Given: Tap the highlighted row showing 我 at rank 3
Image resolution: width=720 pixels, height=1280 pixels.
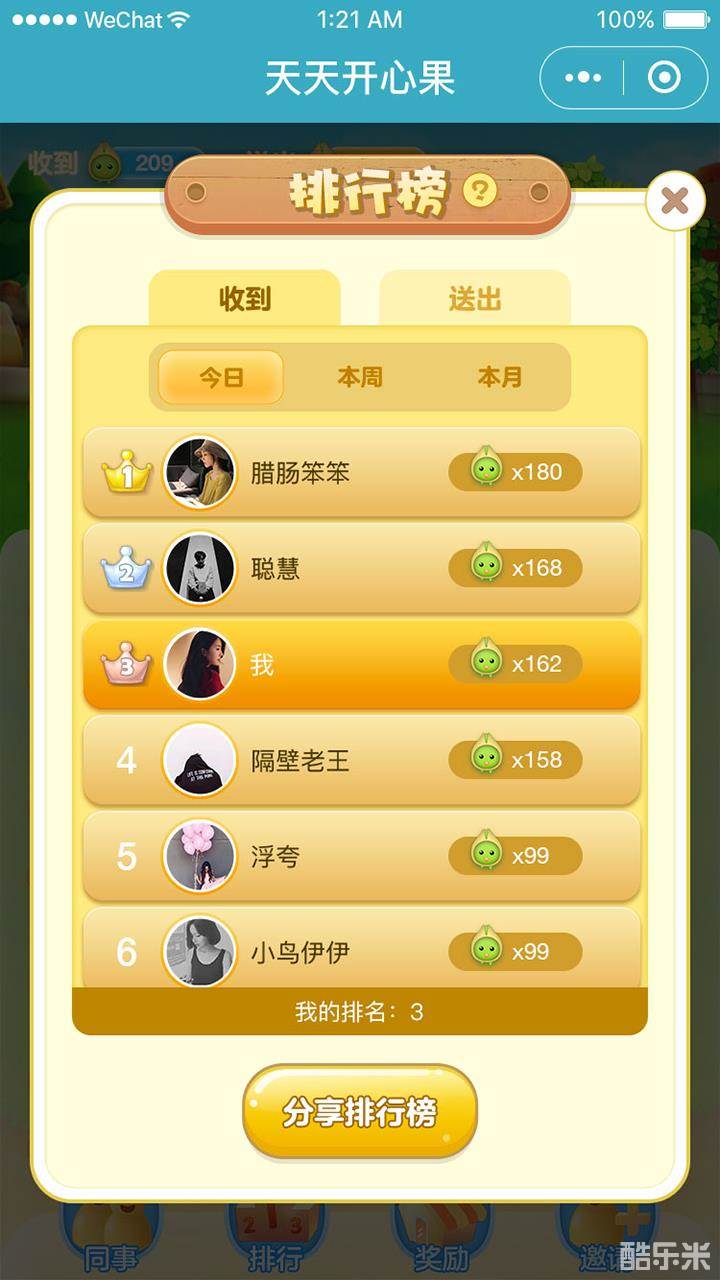Looking at the screenshot, I should (x=360, y=662).
